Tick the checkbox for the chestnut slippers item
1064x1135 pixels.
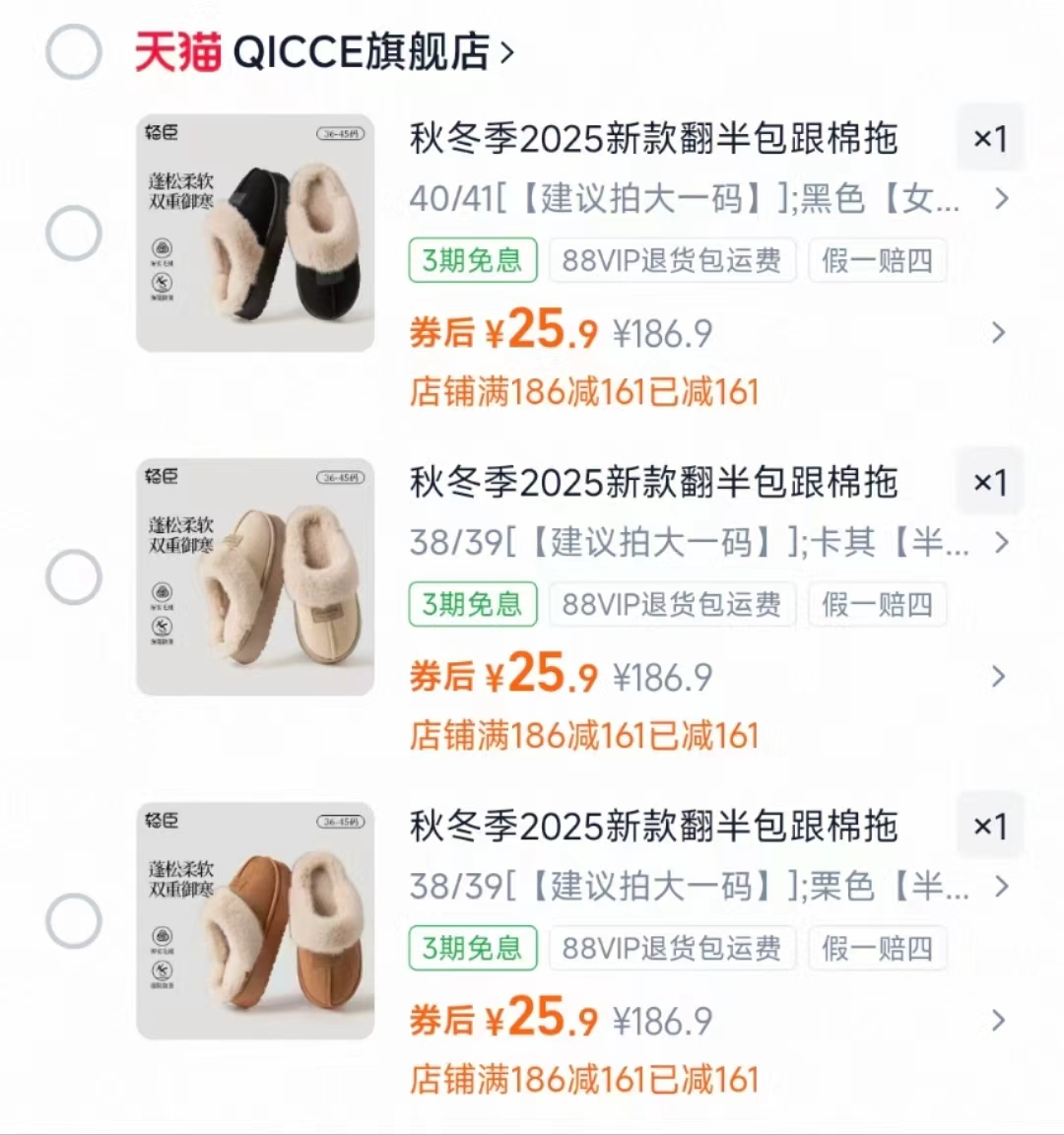pos(76,920)
